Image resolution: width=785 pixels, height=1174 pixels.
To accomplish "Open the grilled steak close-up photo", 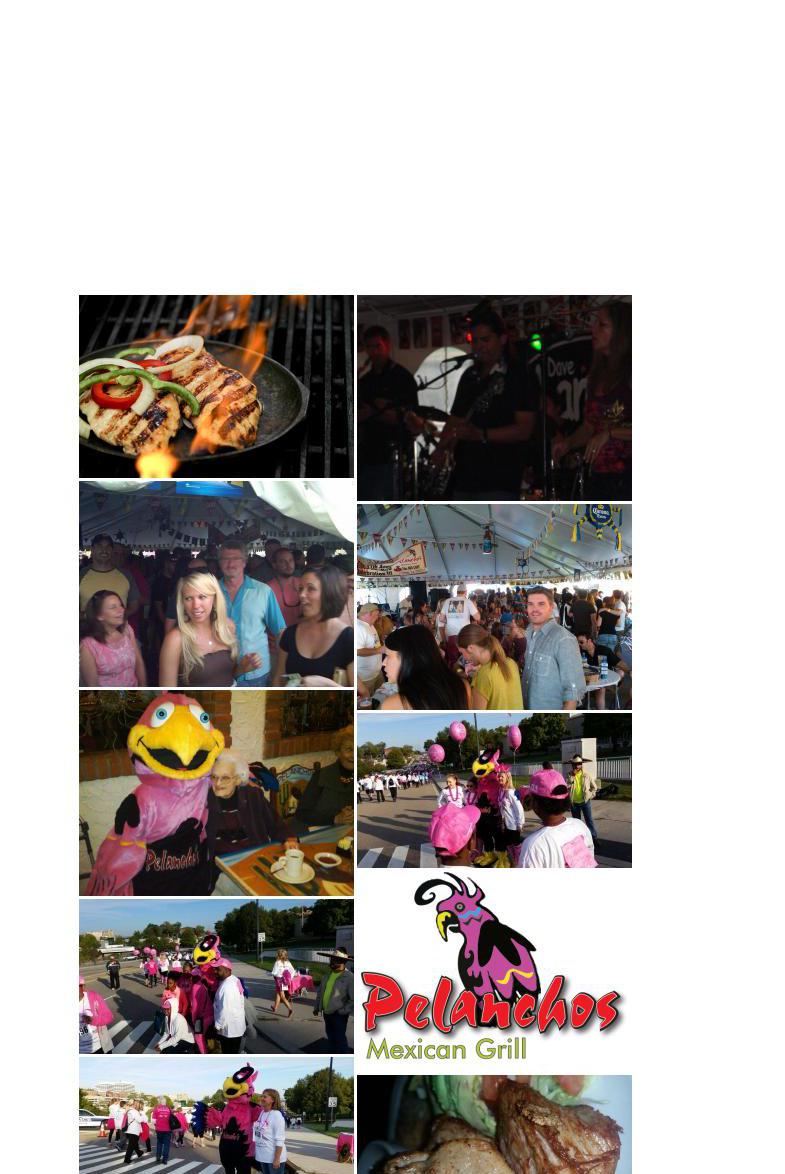I will tap(494, 1124).
